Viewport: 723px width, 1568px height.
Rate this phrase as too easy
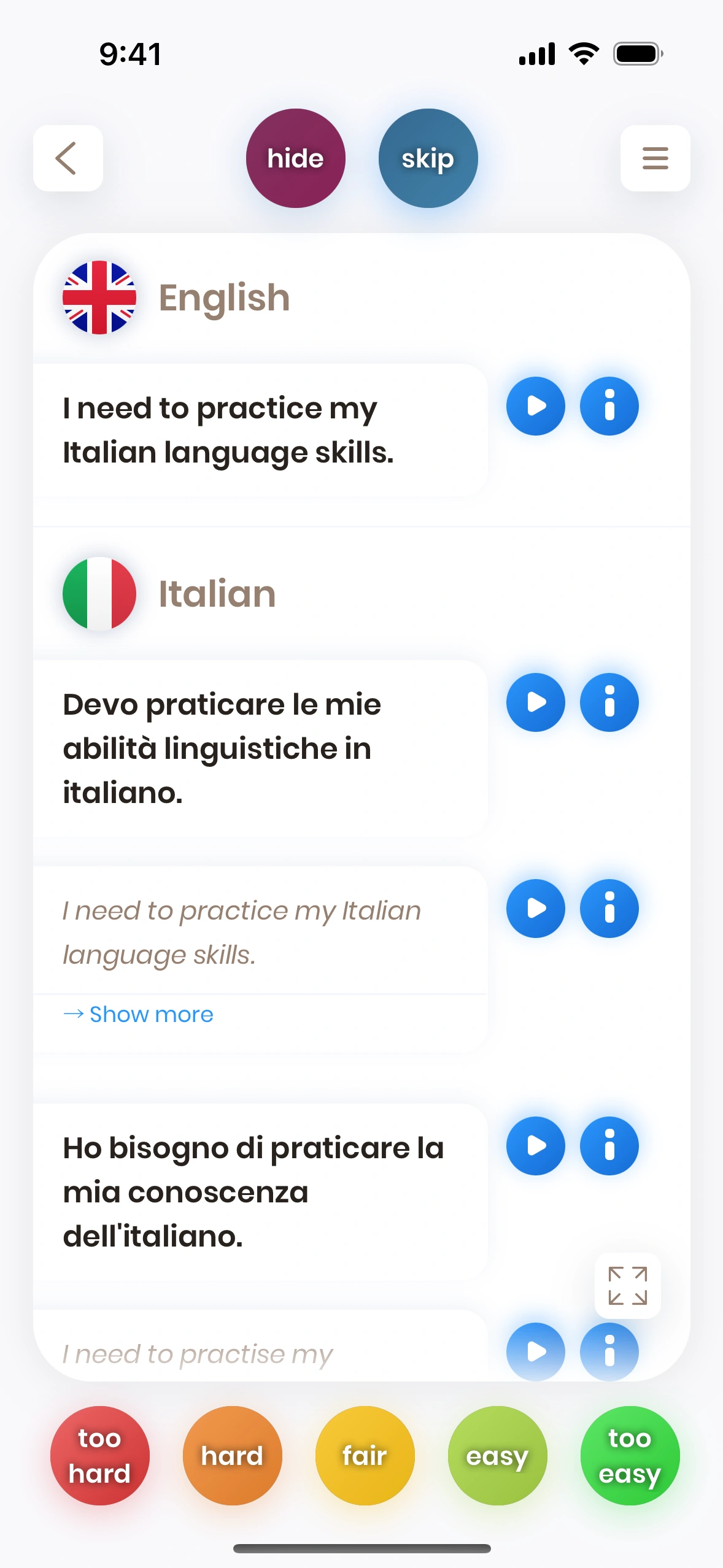pyautogui.click(x=630, y=1455)
